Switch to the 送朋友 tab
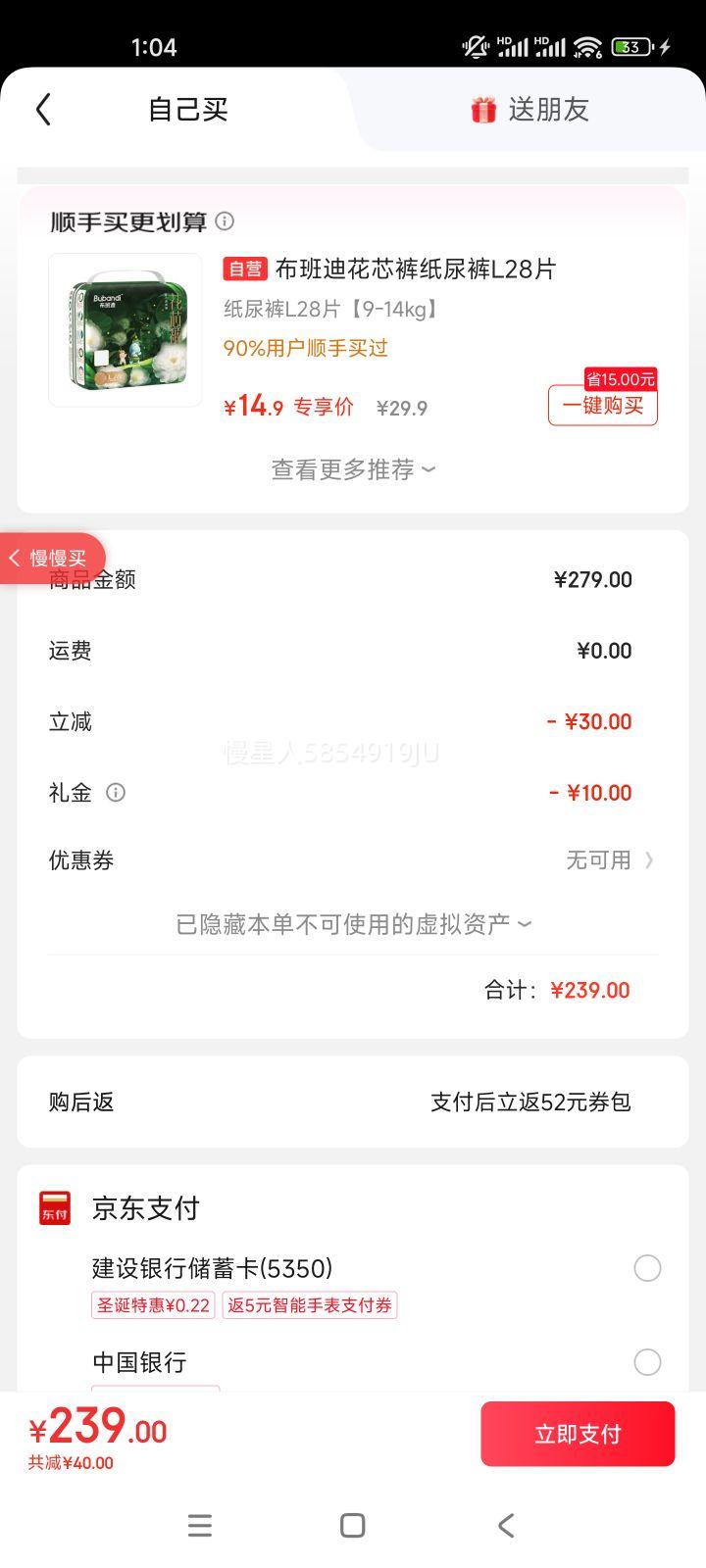706x1568 pixels. [x=530, y=109]
